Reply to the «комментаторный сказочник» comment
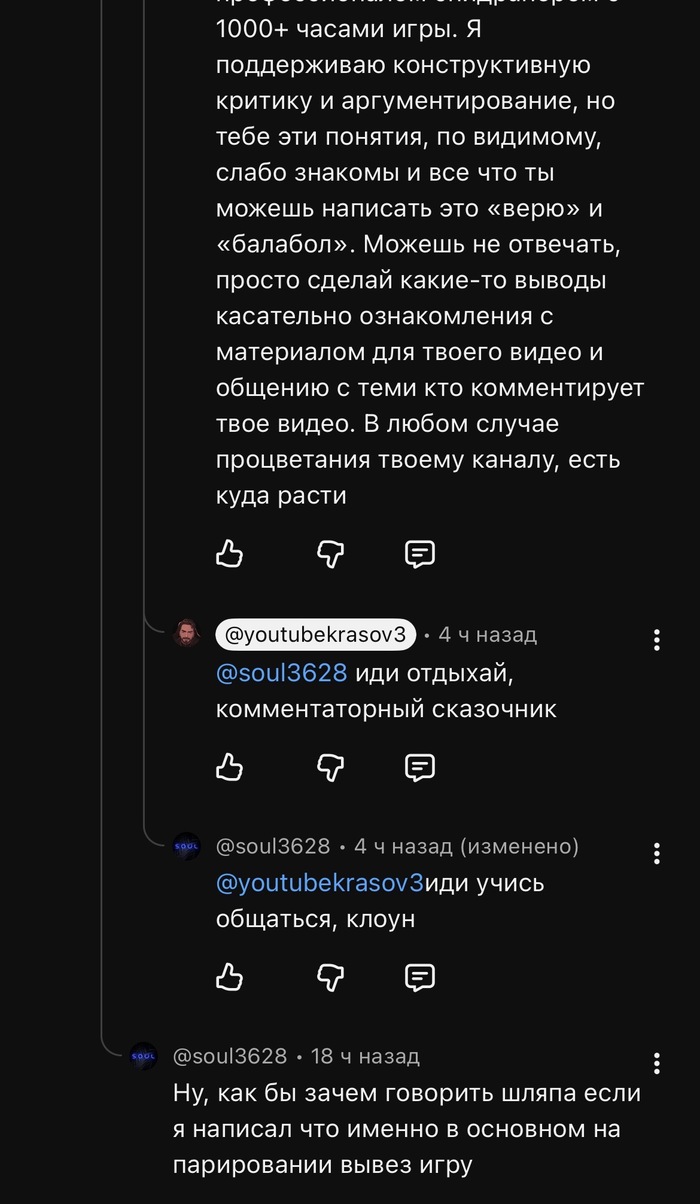Viewport: 700px width, 1204px height. click(x=419, y=766)
